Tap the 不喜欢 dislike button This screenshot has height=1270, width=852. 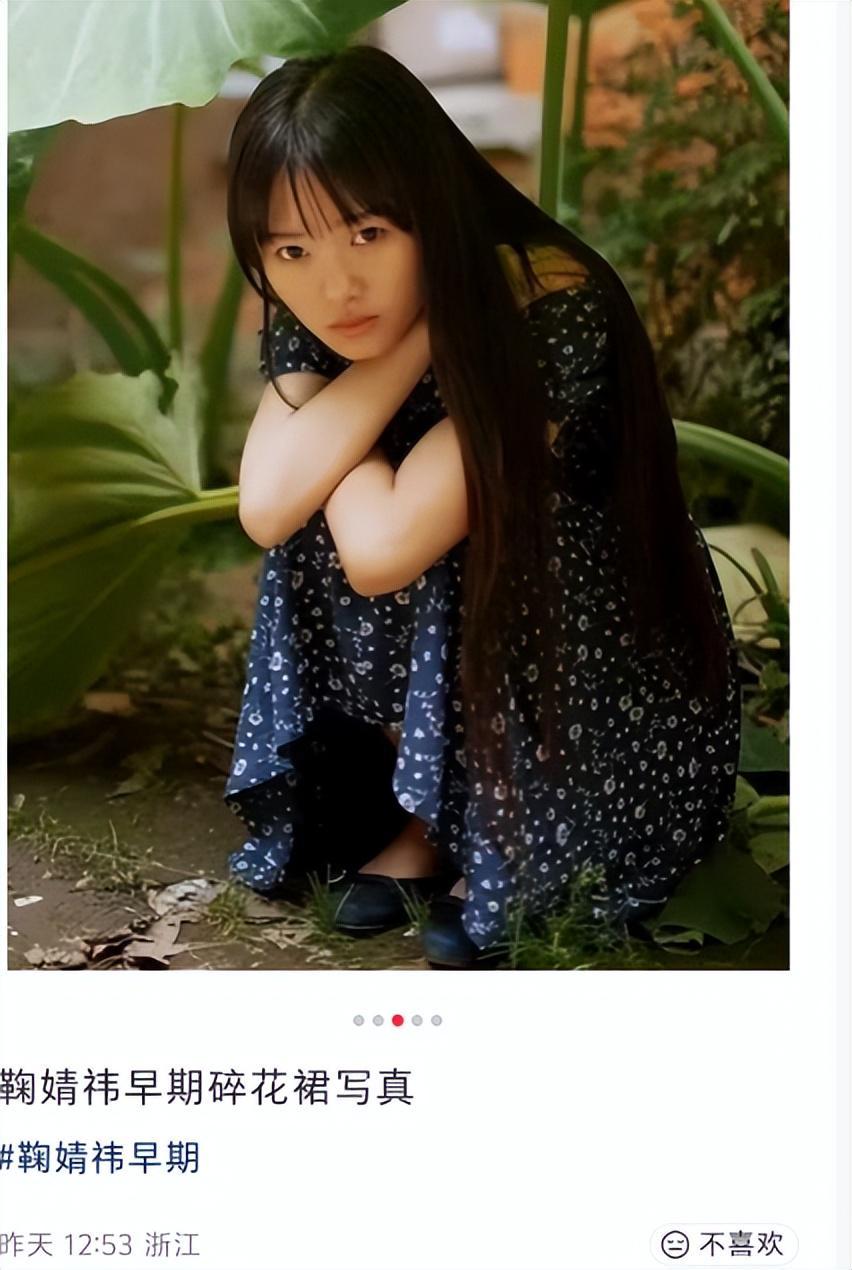click(724, 1244)
